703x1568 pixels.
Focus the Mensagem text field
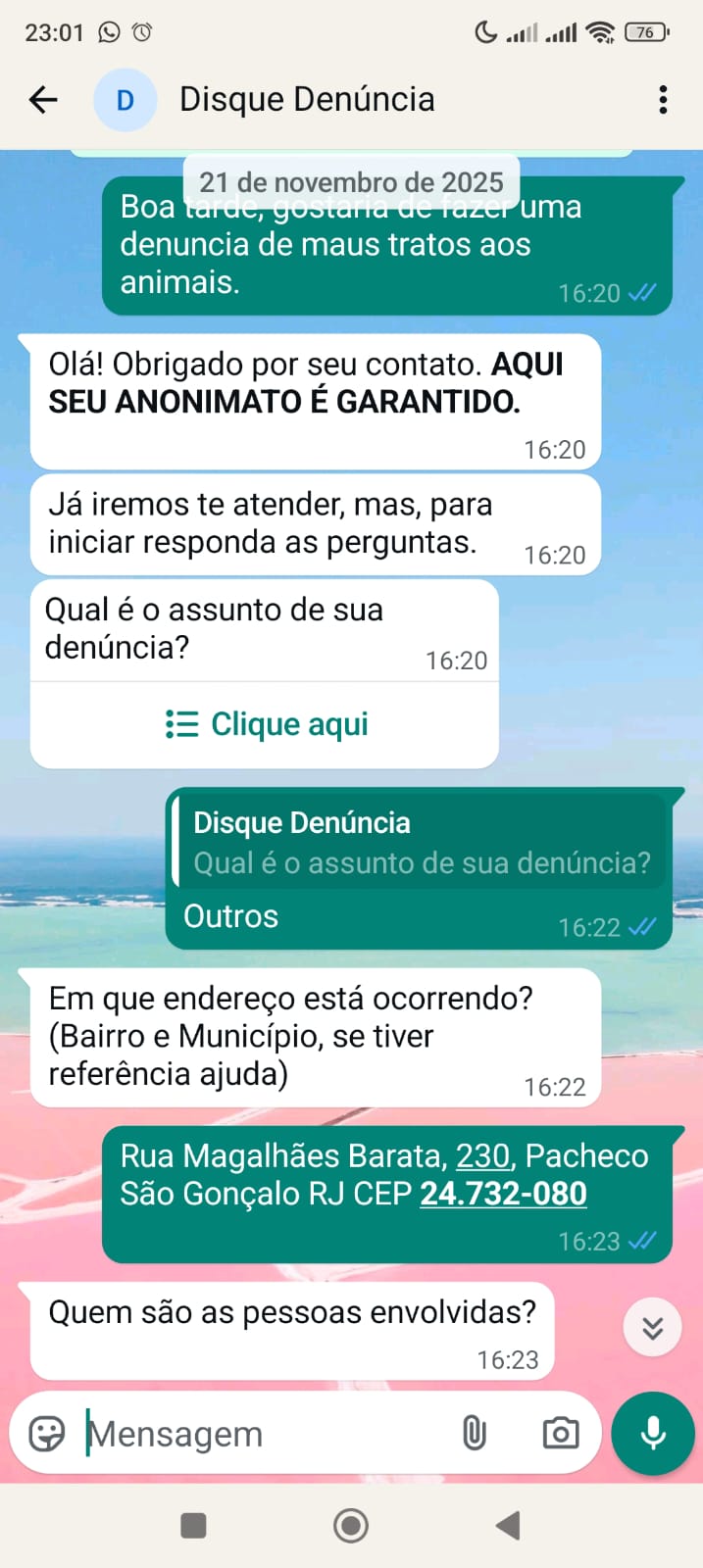click(x=265, y=1434)
